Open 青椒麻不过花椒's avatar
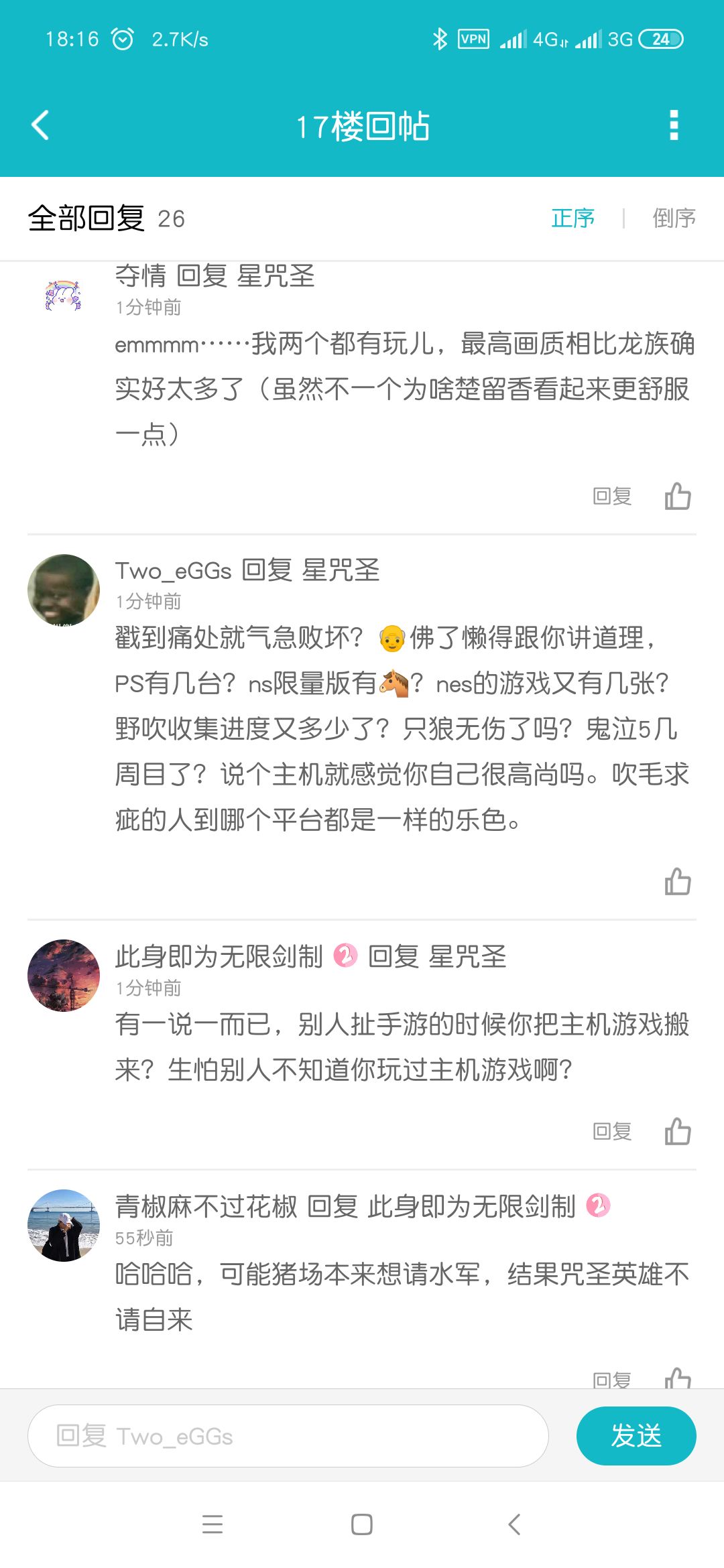This screenshot has width=724, height=1568. (64, 1226)
